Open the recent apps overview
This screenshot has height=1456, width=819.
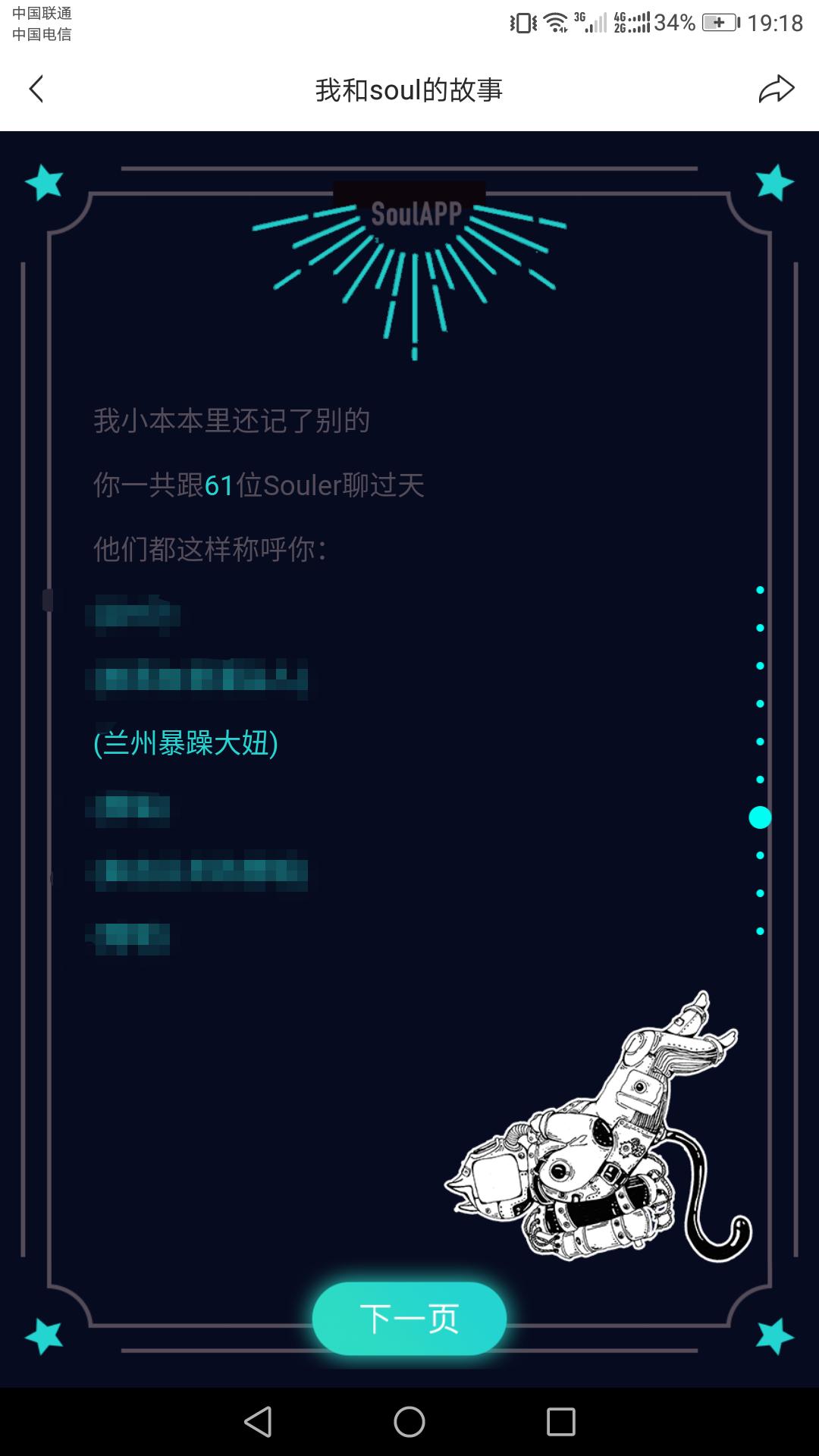561,1422
